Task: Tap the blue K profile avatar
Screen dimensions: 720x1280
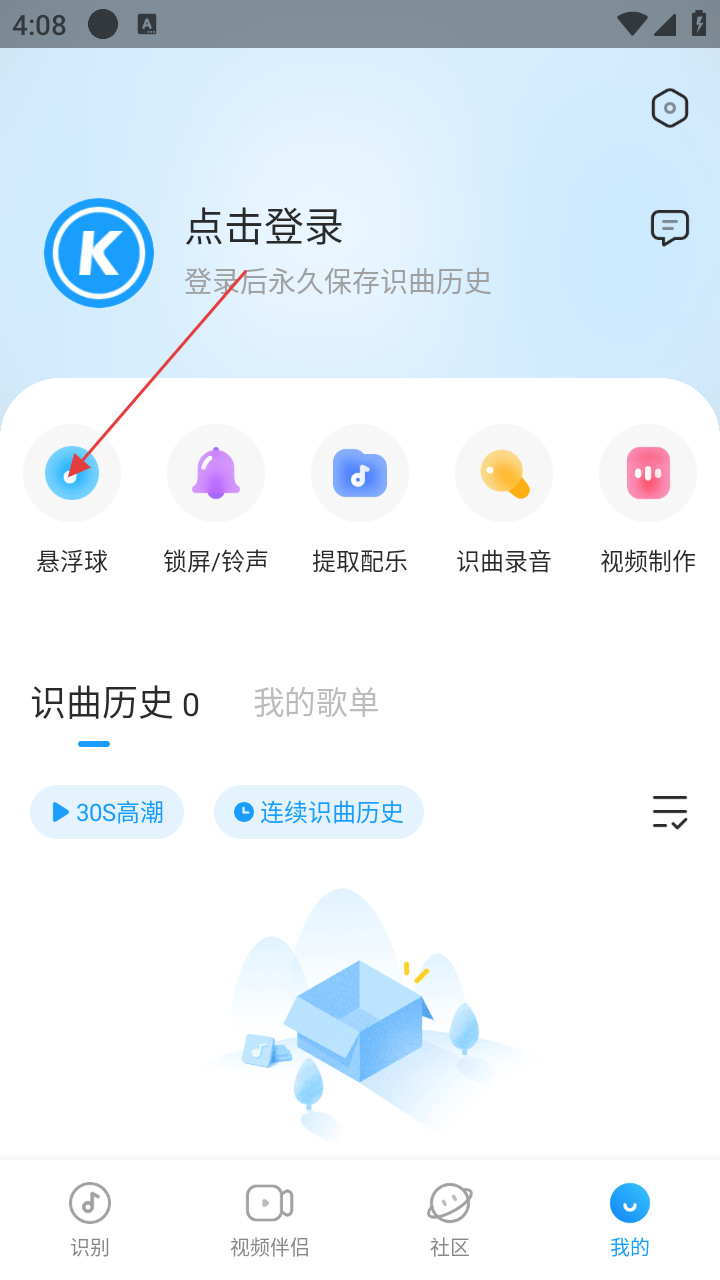Action: tap(99, 253)
